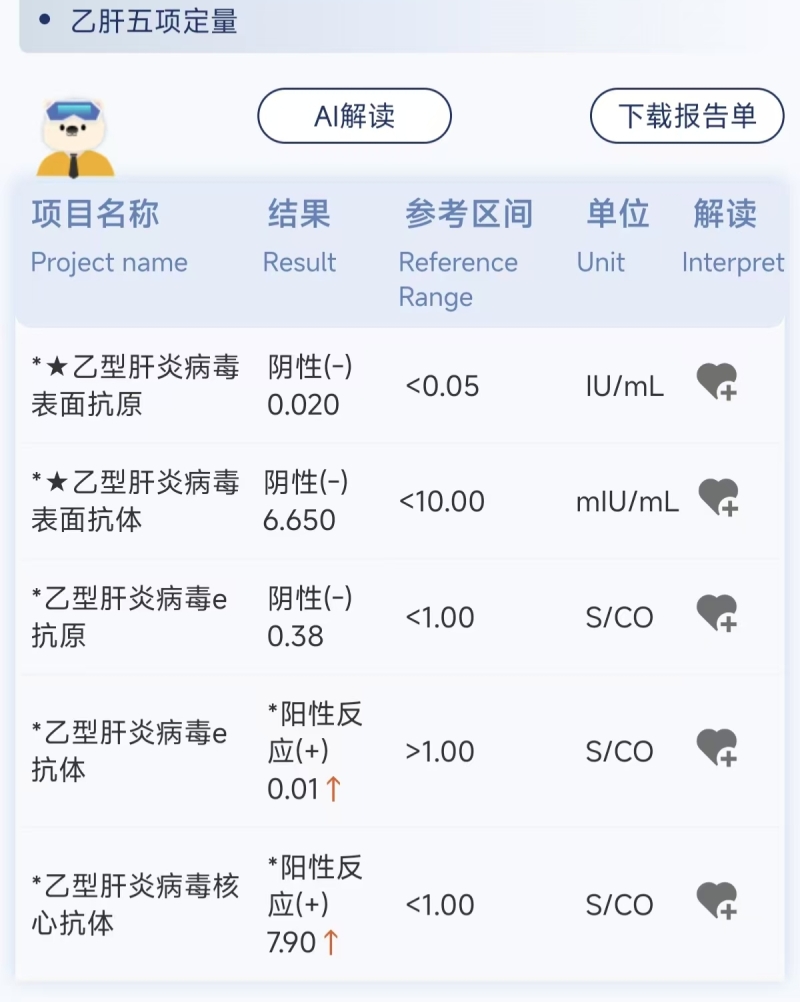Tap interpretation heart icon for 乙型肝炎病毒表面抗体
The image size is (800, 1002).
[x=718, y=497]
